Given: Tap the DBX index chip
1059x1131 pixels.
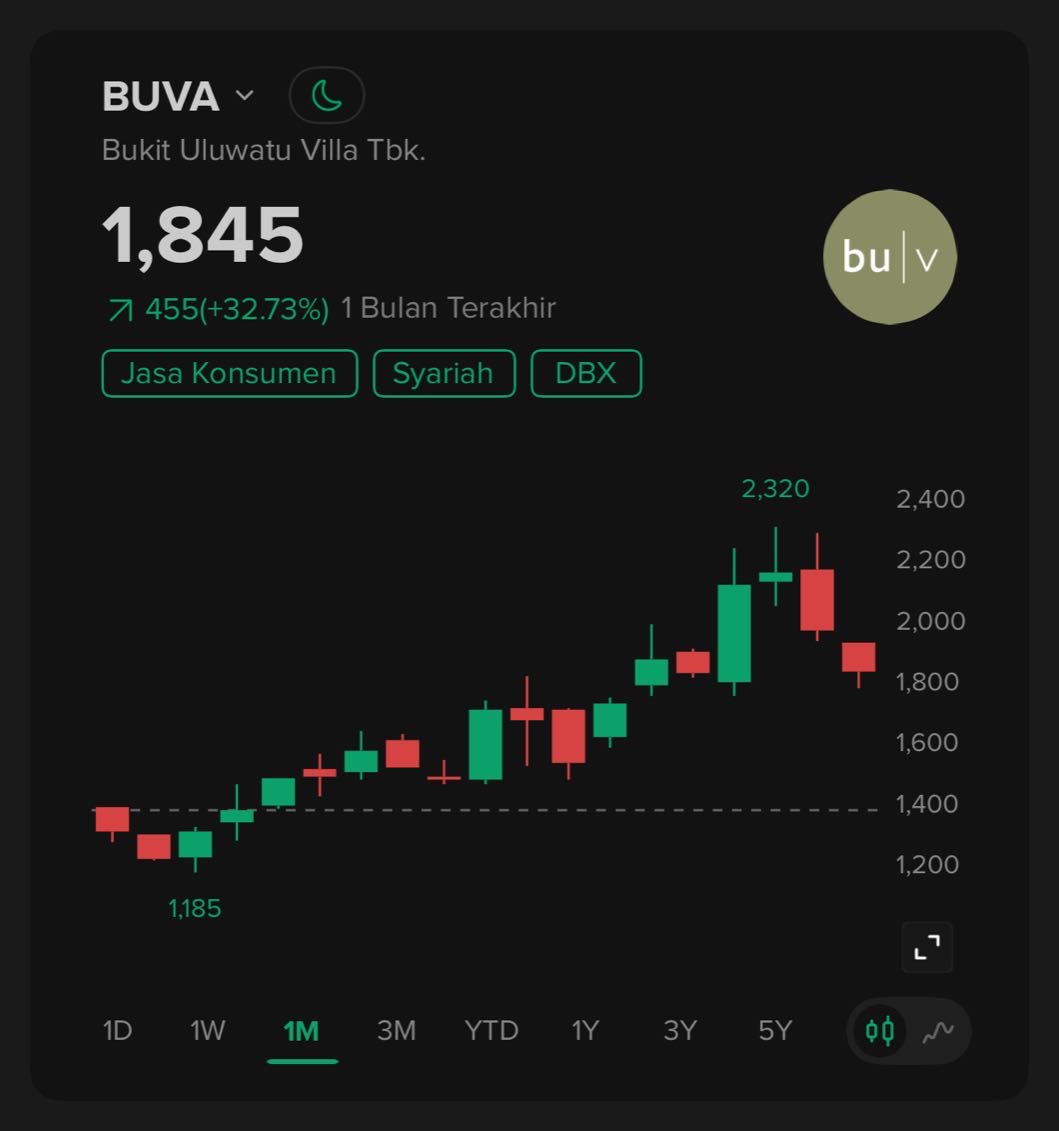Looking at the screenshot, I should pyautogui.click(x=585, y=373).
